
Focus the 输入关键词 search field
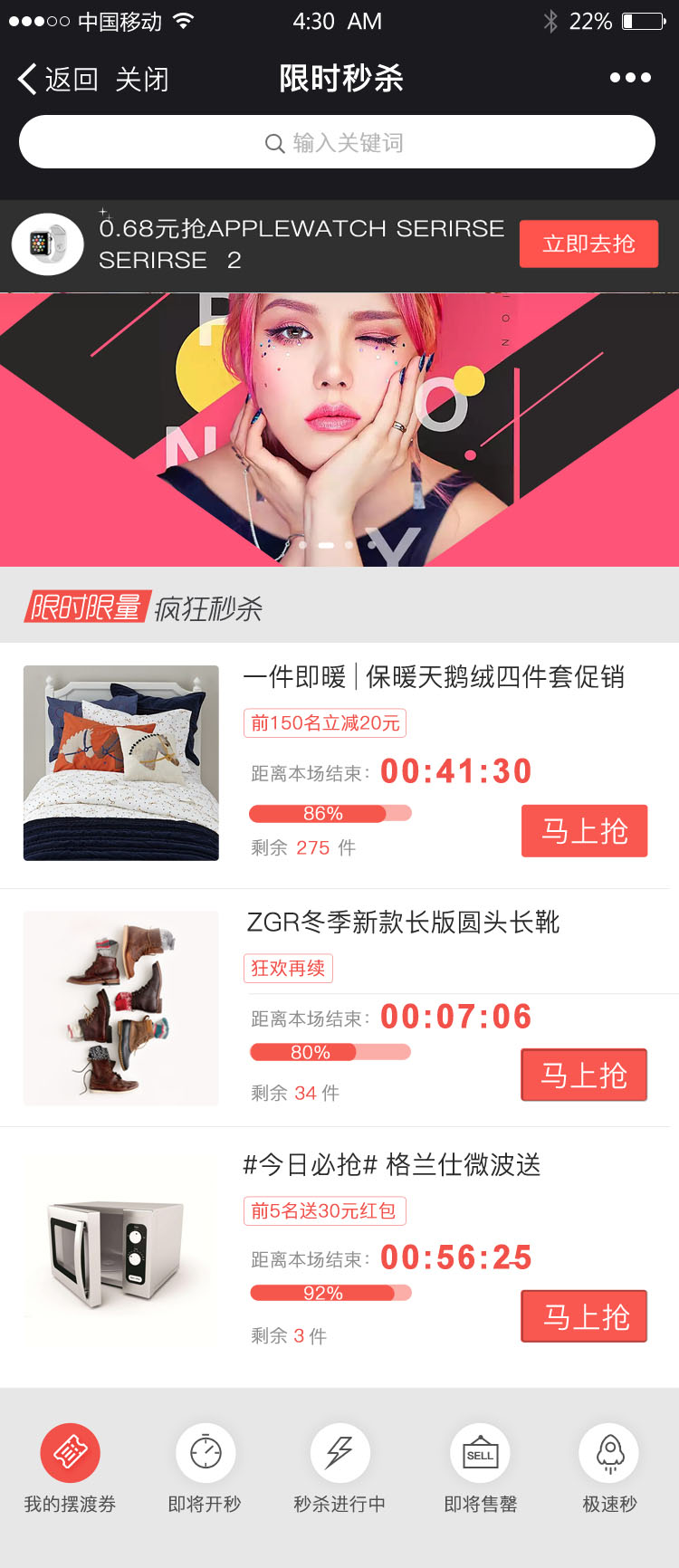tap(337, 142)
